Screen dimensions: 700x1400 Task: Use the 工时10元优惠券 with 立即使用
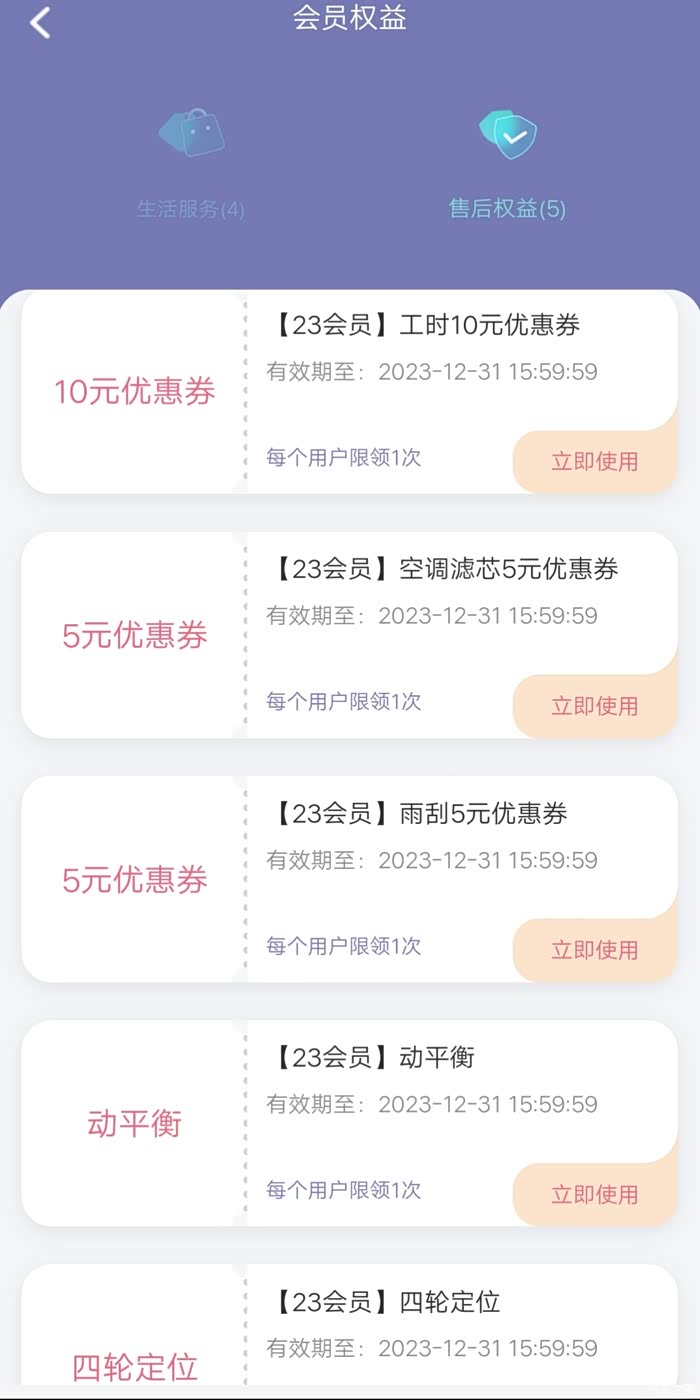coord(595,462)
